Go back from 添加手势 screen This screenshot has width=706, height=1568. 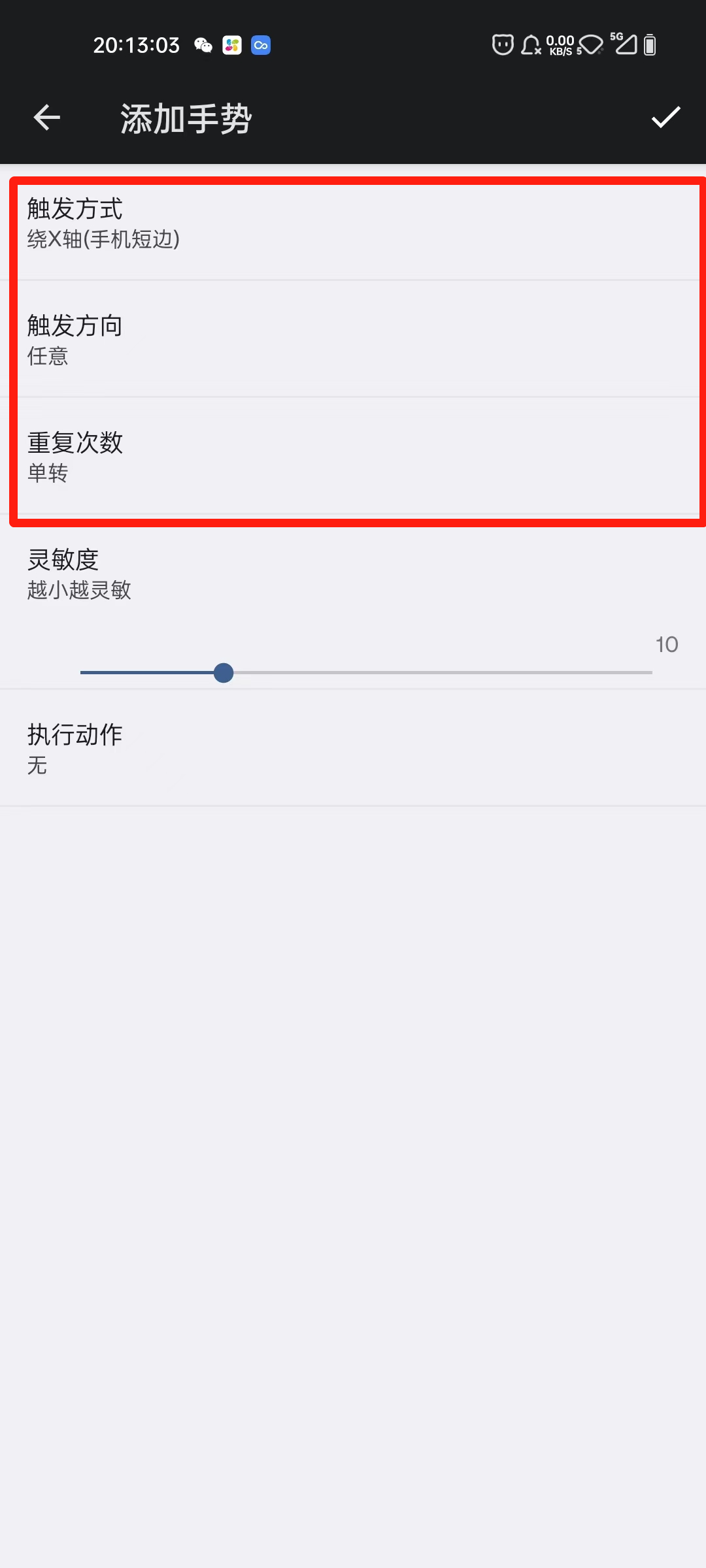pyautogui.click(x=46, y=118)
